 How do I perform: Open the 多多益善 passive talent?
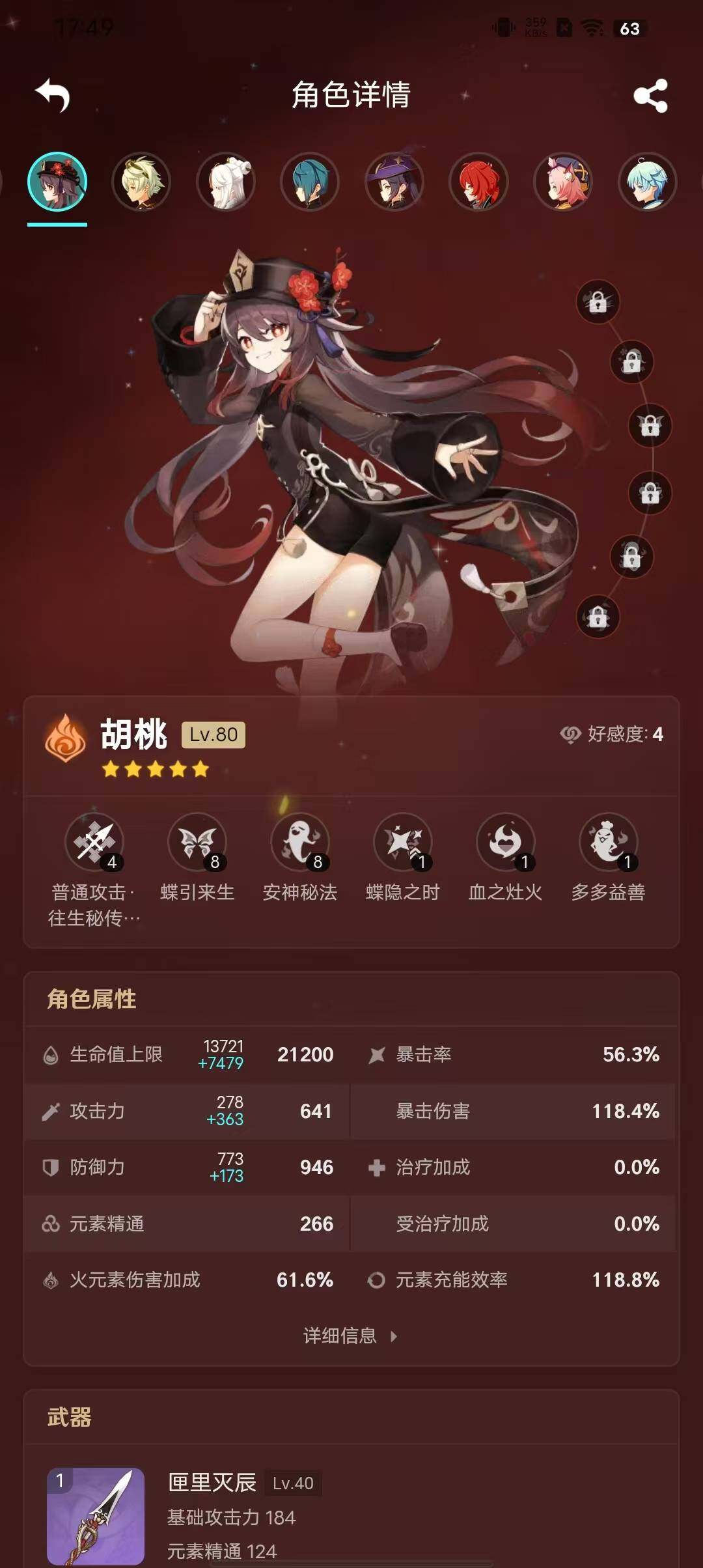(609, 843)
